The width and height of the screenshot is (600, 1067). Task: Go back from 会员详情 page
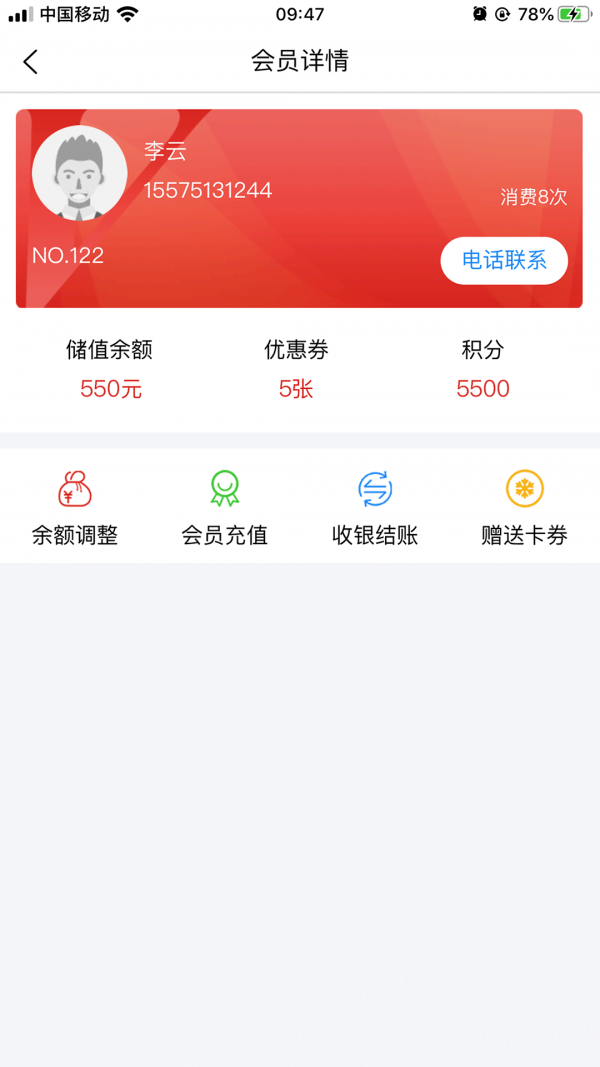30,62
